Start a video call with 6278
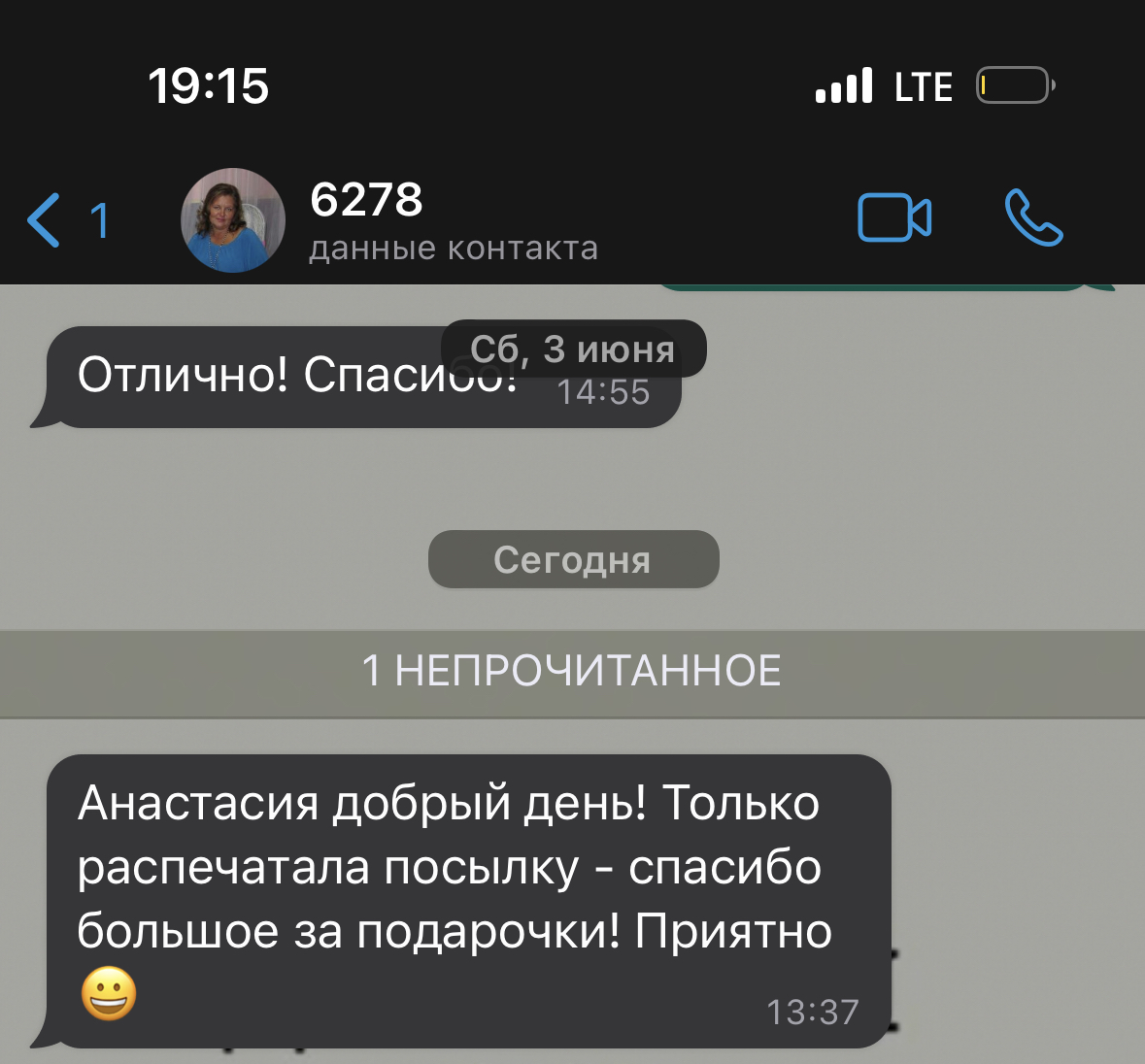 [894, 217]
